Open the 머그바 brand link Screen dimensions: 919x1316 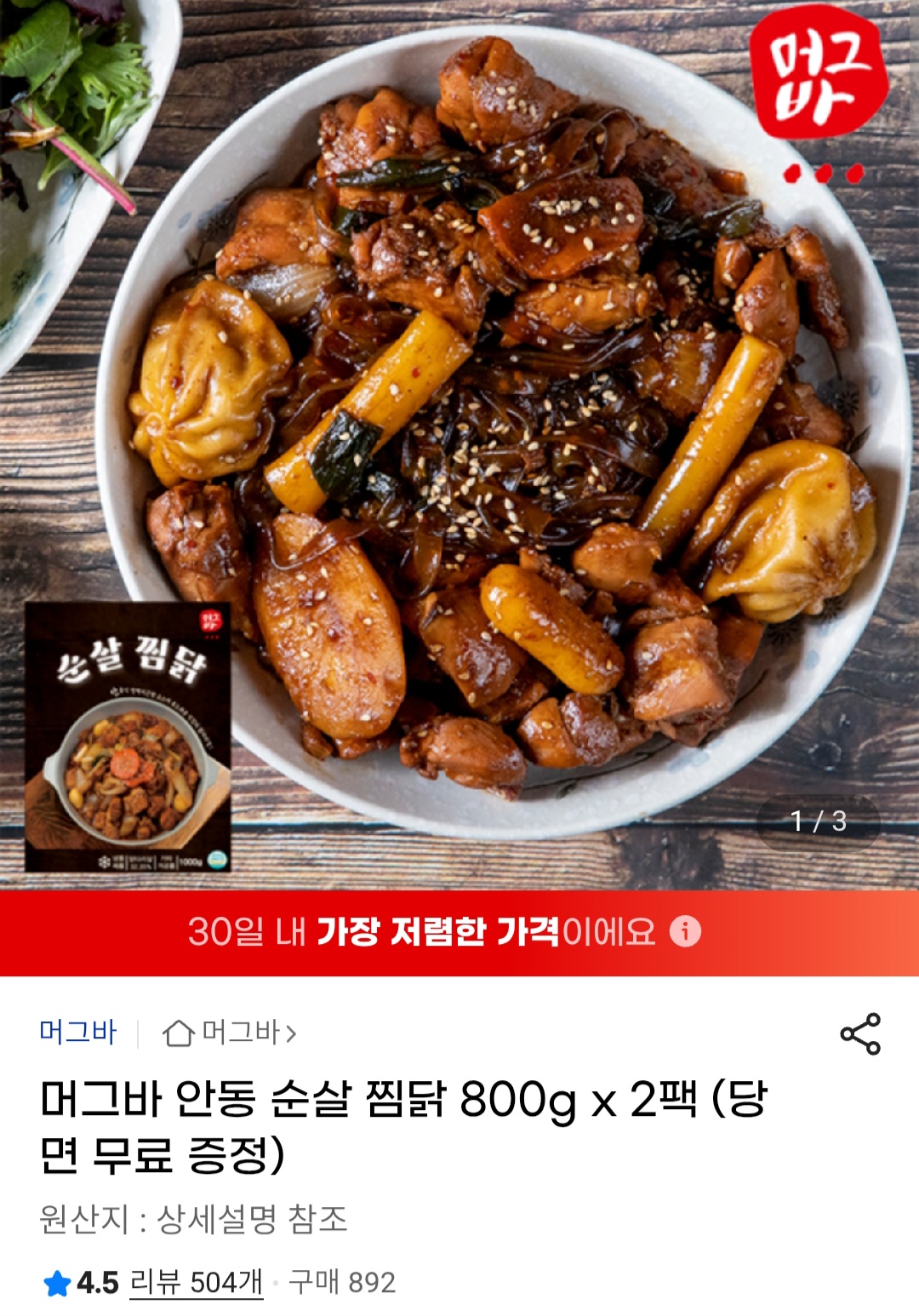point(77,1032)
